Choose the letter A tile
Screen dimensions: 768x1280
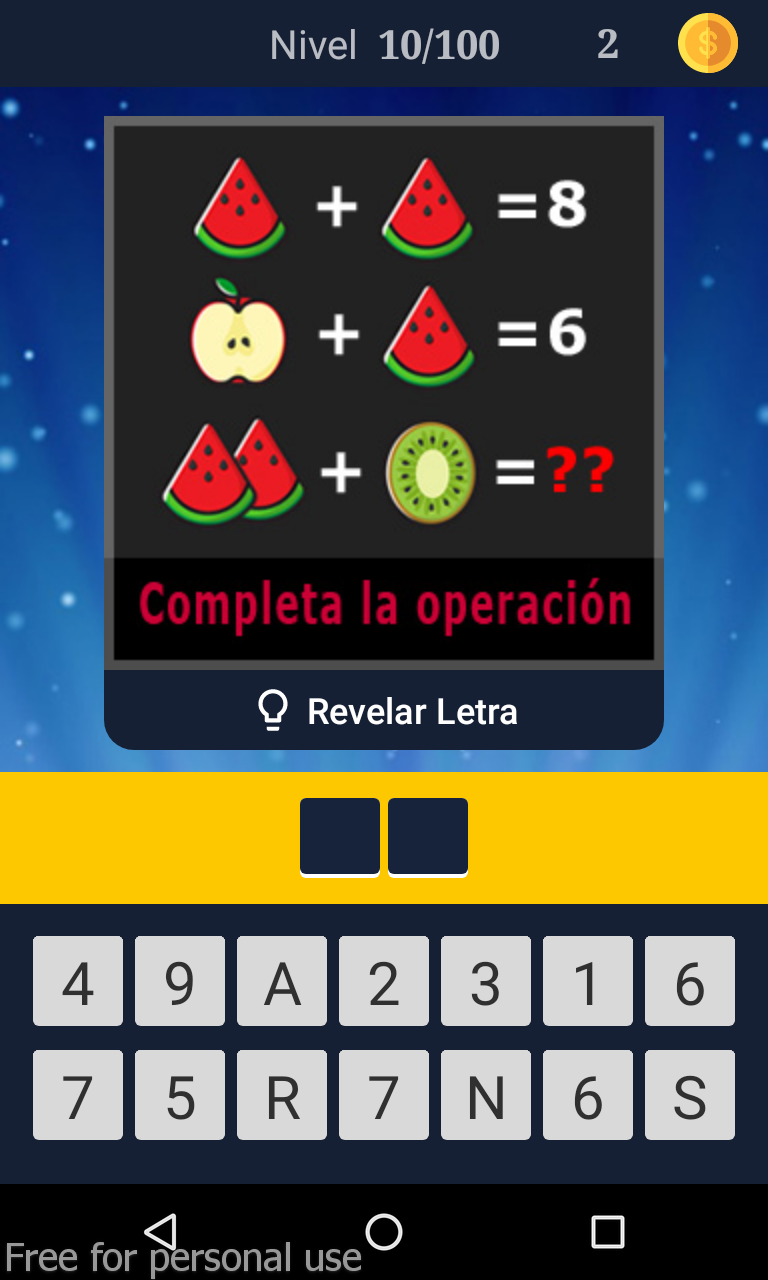tap(282, 981)
